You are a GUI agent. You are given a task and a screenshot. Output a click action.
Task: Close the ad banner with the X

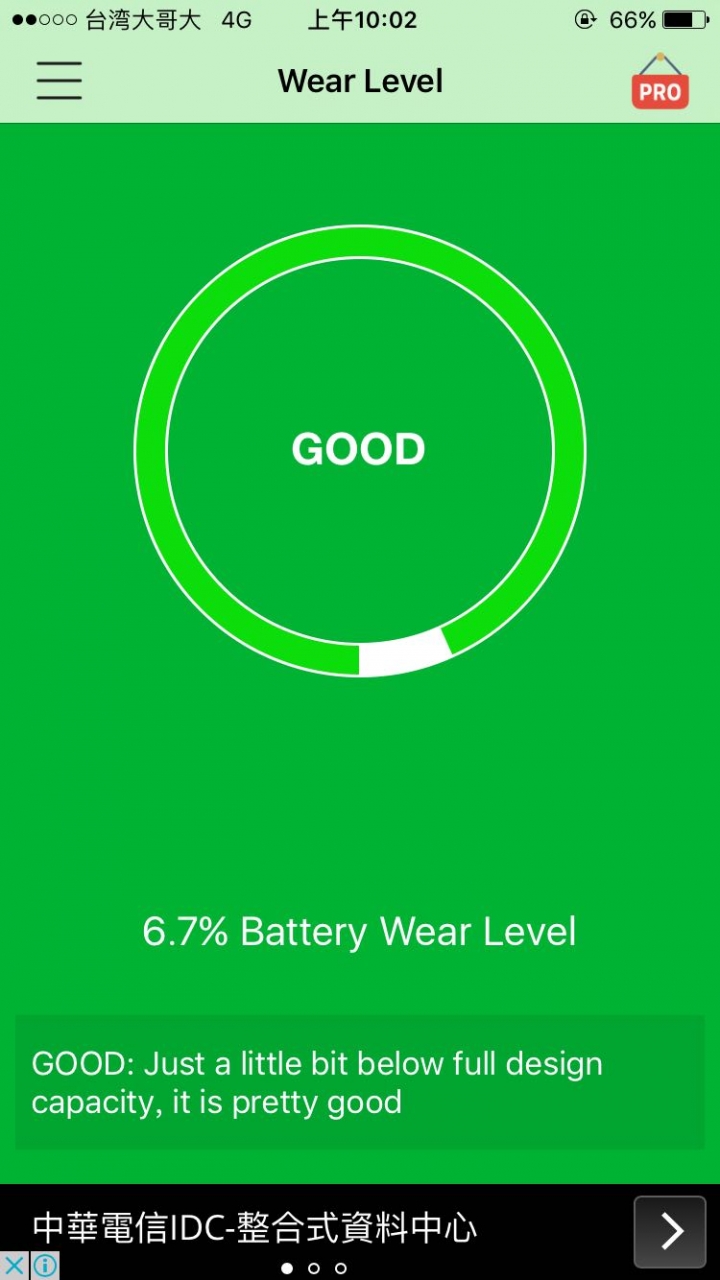[x=14, y=1266]
